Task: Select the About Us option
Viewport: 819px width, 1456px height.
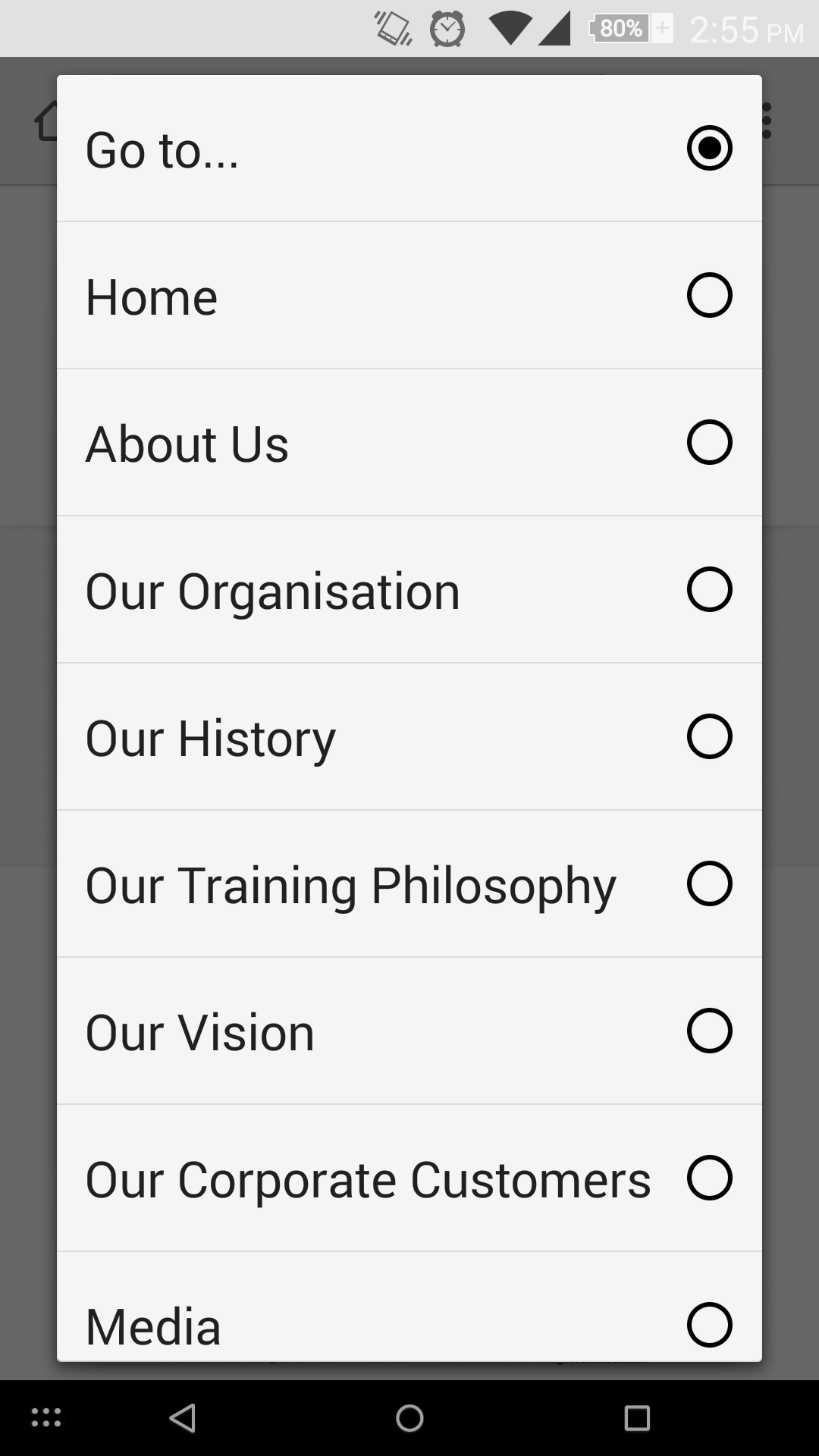Action: click(x=409, y=443)
